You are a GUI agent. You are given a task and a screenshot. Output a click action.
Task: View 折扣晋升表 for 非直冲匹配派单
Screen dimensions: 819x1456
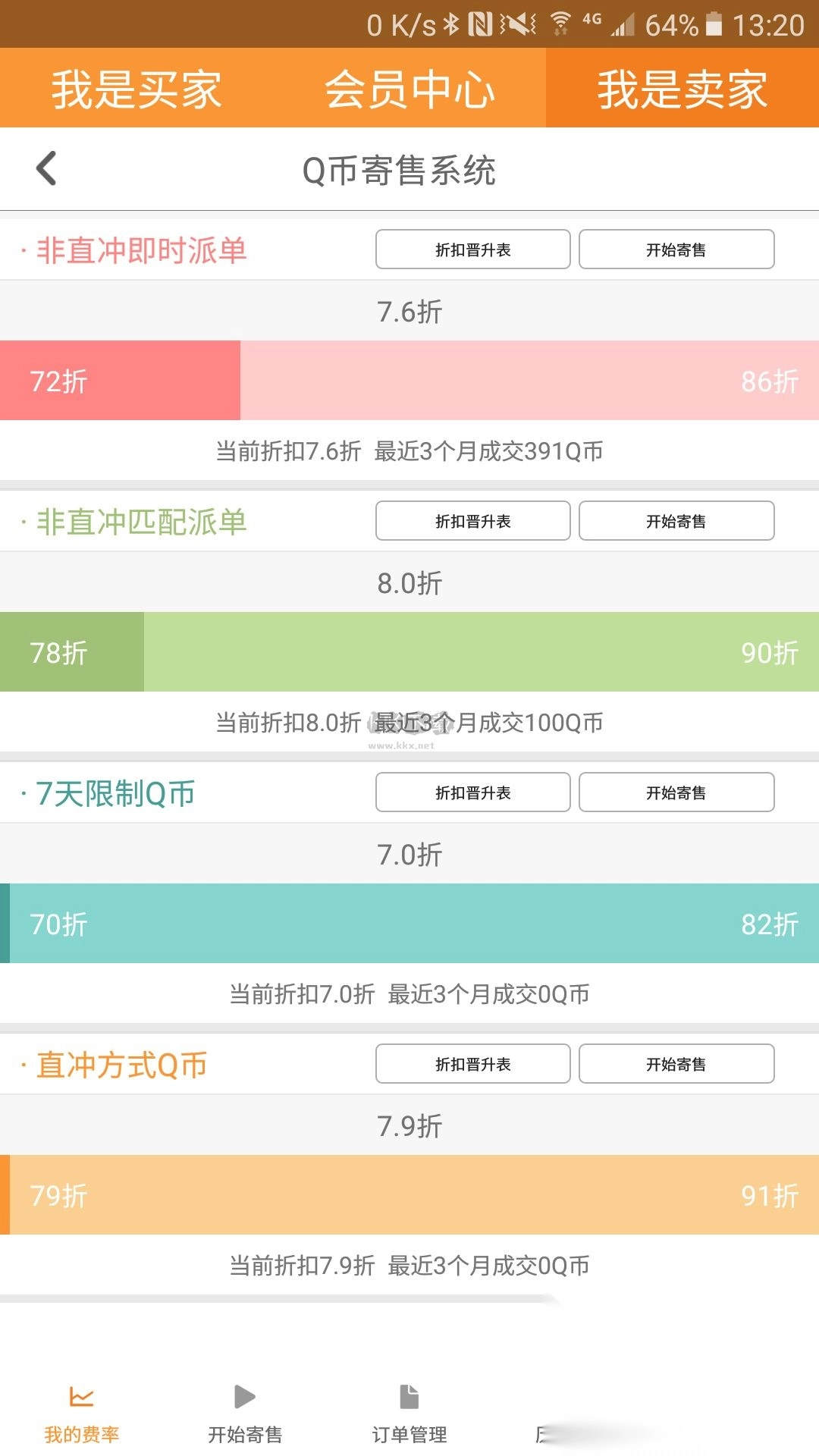(x=473, y=521)
